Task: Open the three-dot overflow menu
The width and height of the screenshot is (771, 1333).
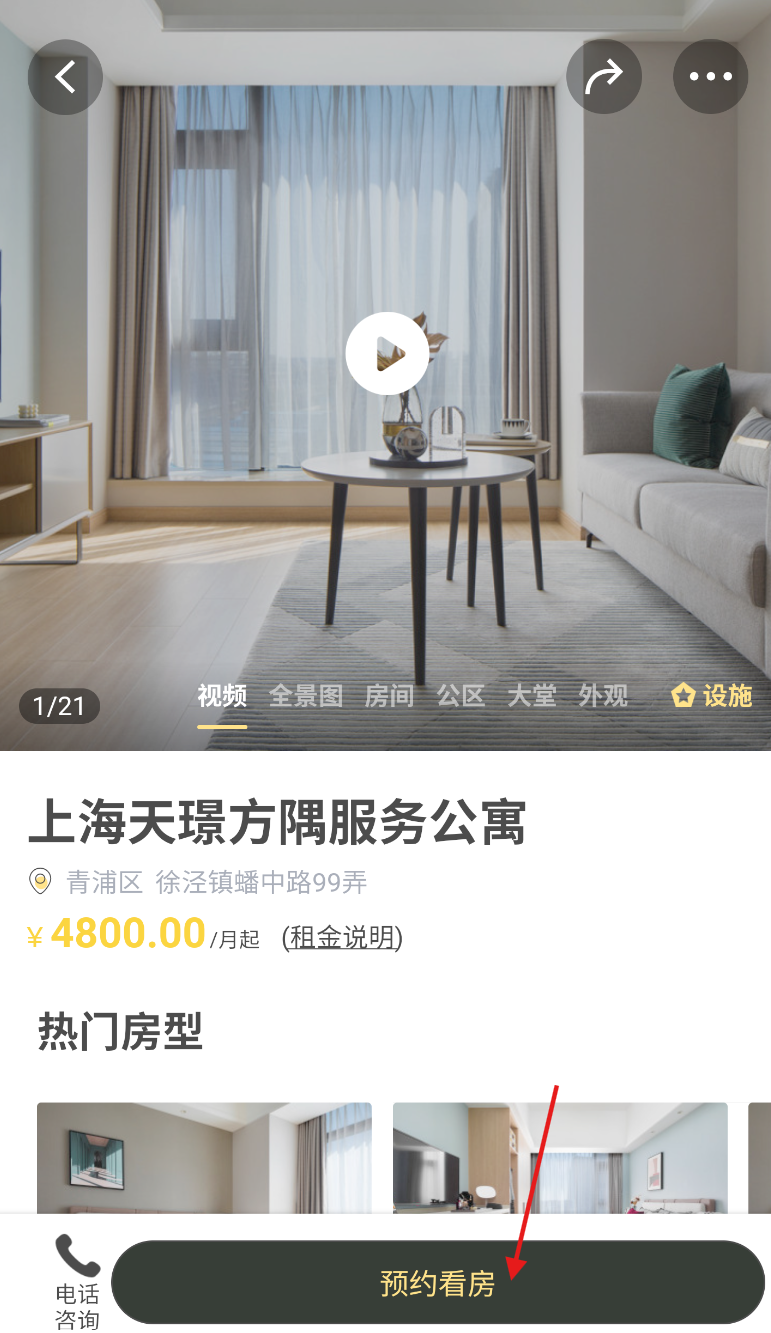Action: (710, 76)
